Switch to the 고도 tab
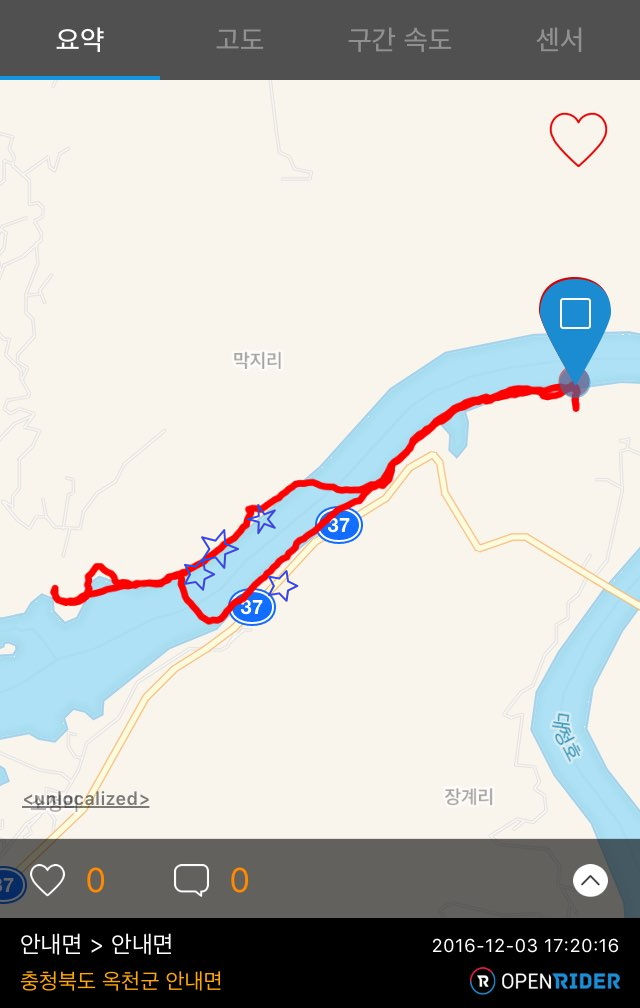This screenshot has width=640, height=1008. (240, 40)
